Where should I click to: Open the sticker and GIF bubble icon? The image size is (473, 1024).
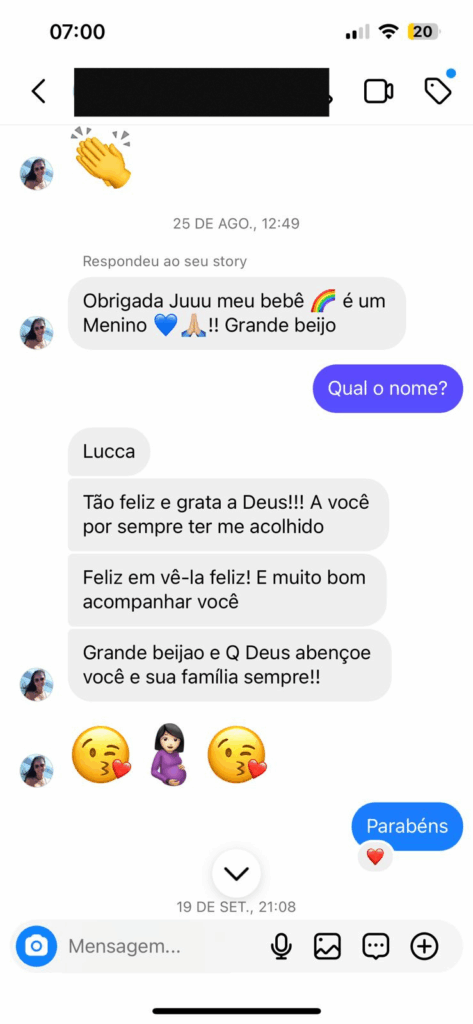pos(376,946)
